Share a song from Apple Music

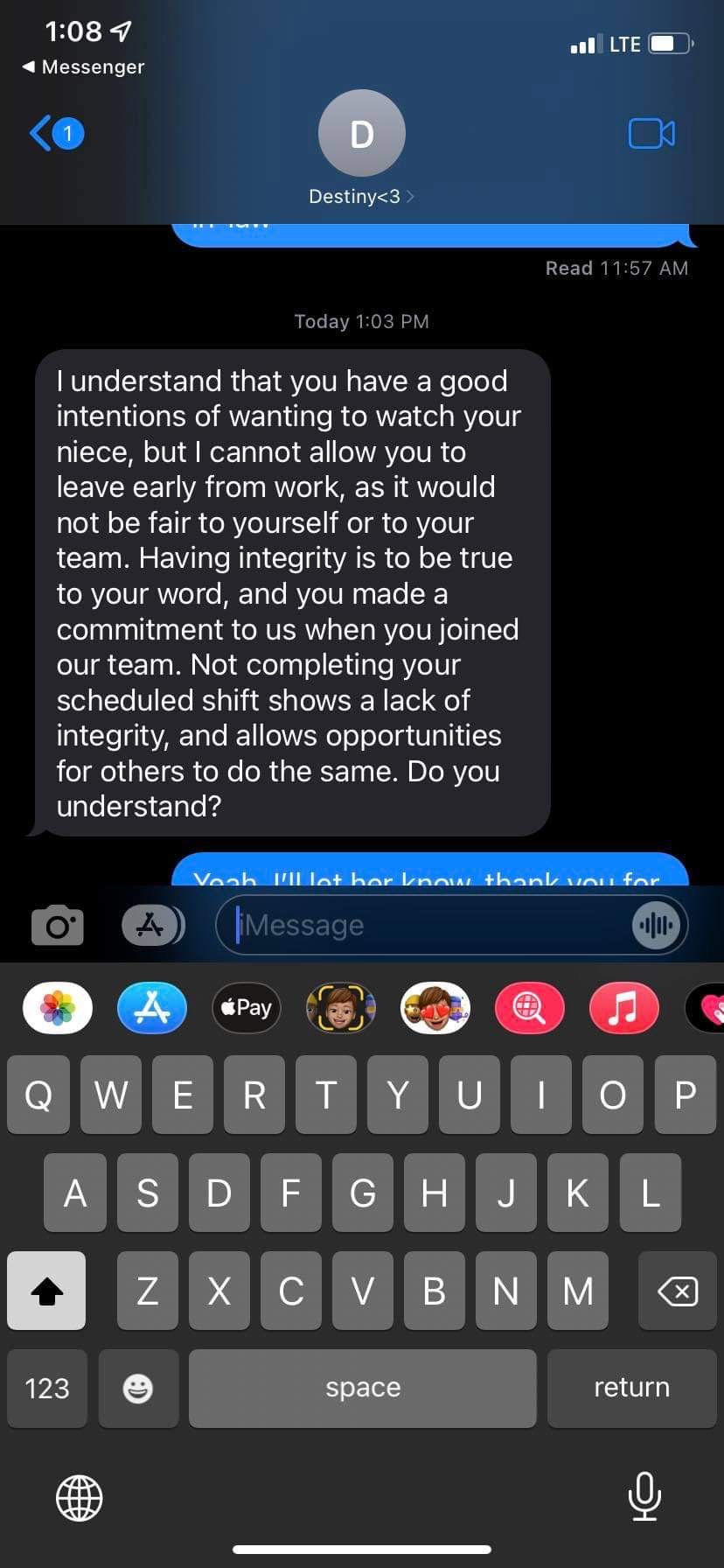[623, 1008]
